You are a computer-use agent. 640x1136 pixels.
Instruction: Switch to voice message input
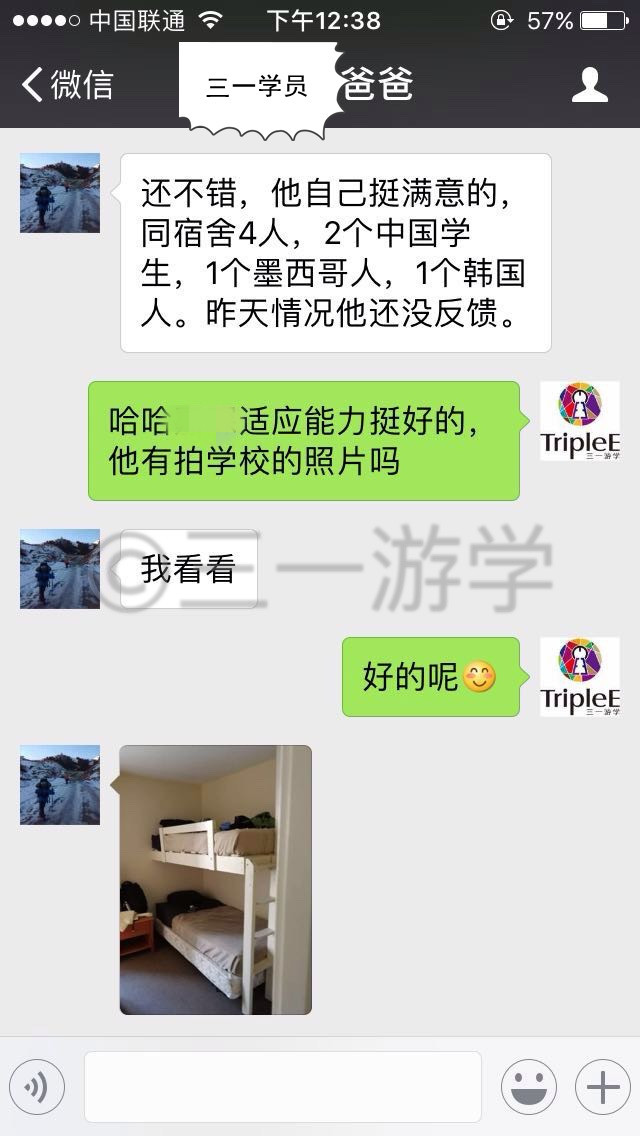(x=37, y=1087)
